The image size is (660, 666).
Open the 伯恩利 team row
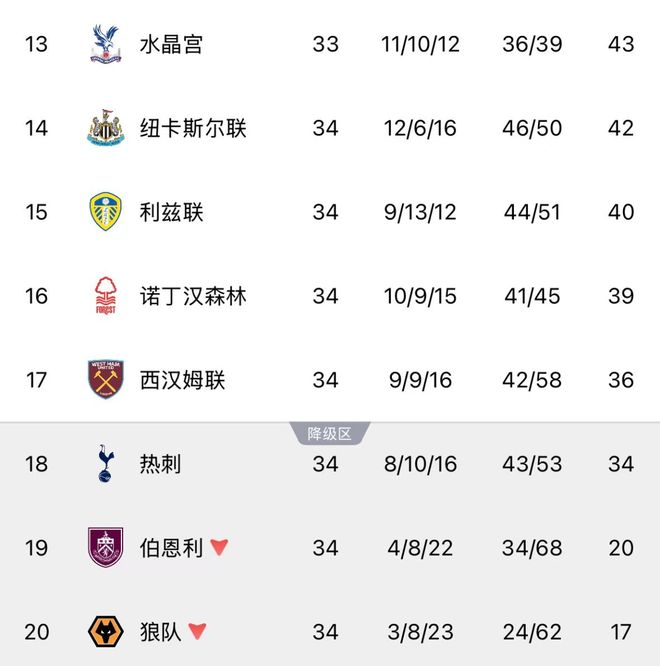tap(171, 548)
